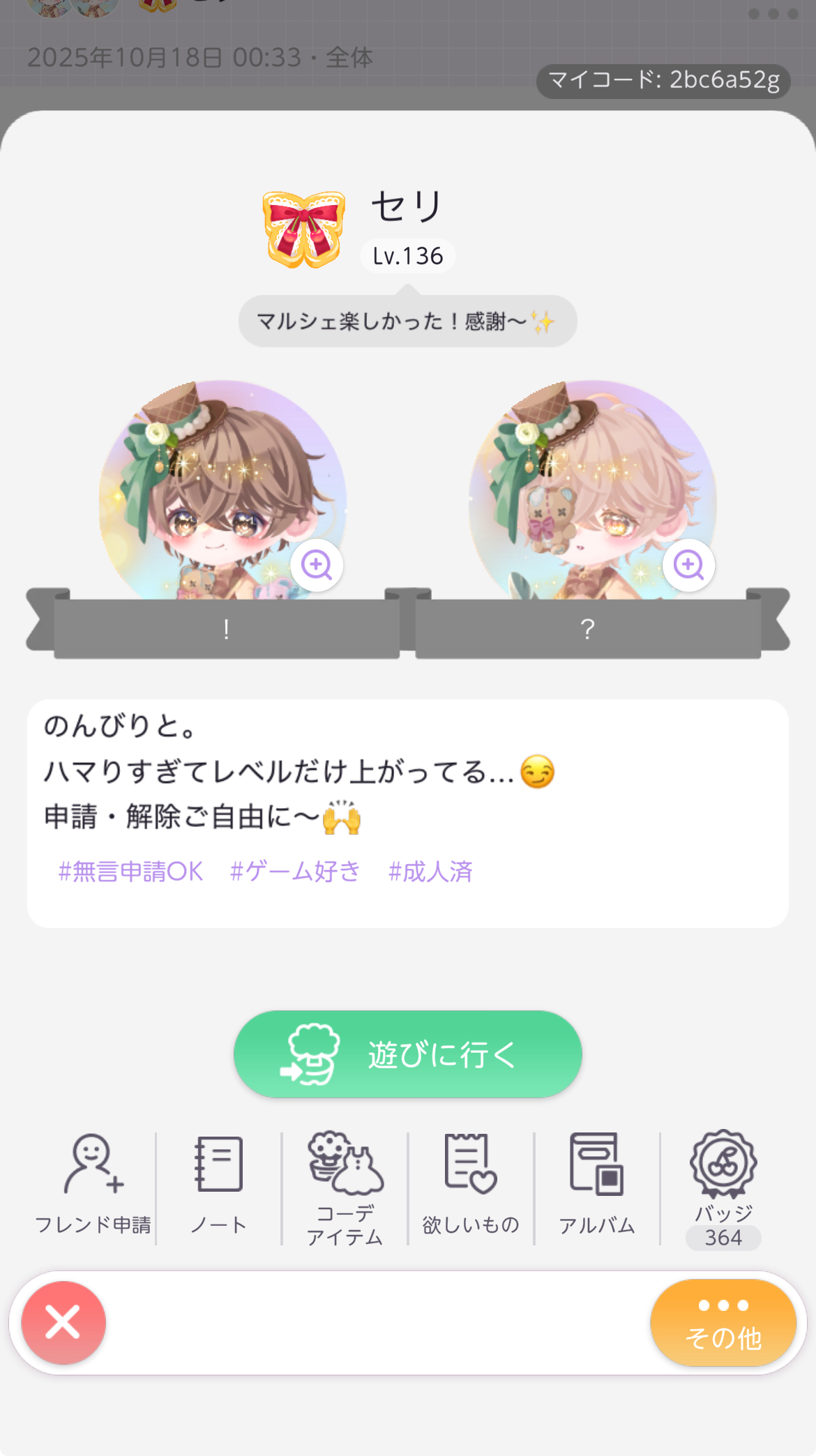The height and width of the screenshot is (1456, 816).
Task: Zoom in on the right avatar
Action: click(x=688, y=565)
